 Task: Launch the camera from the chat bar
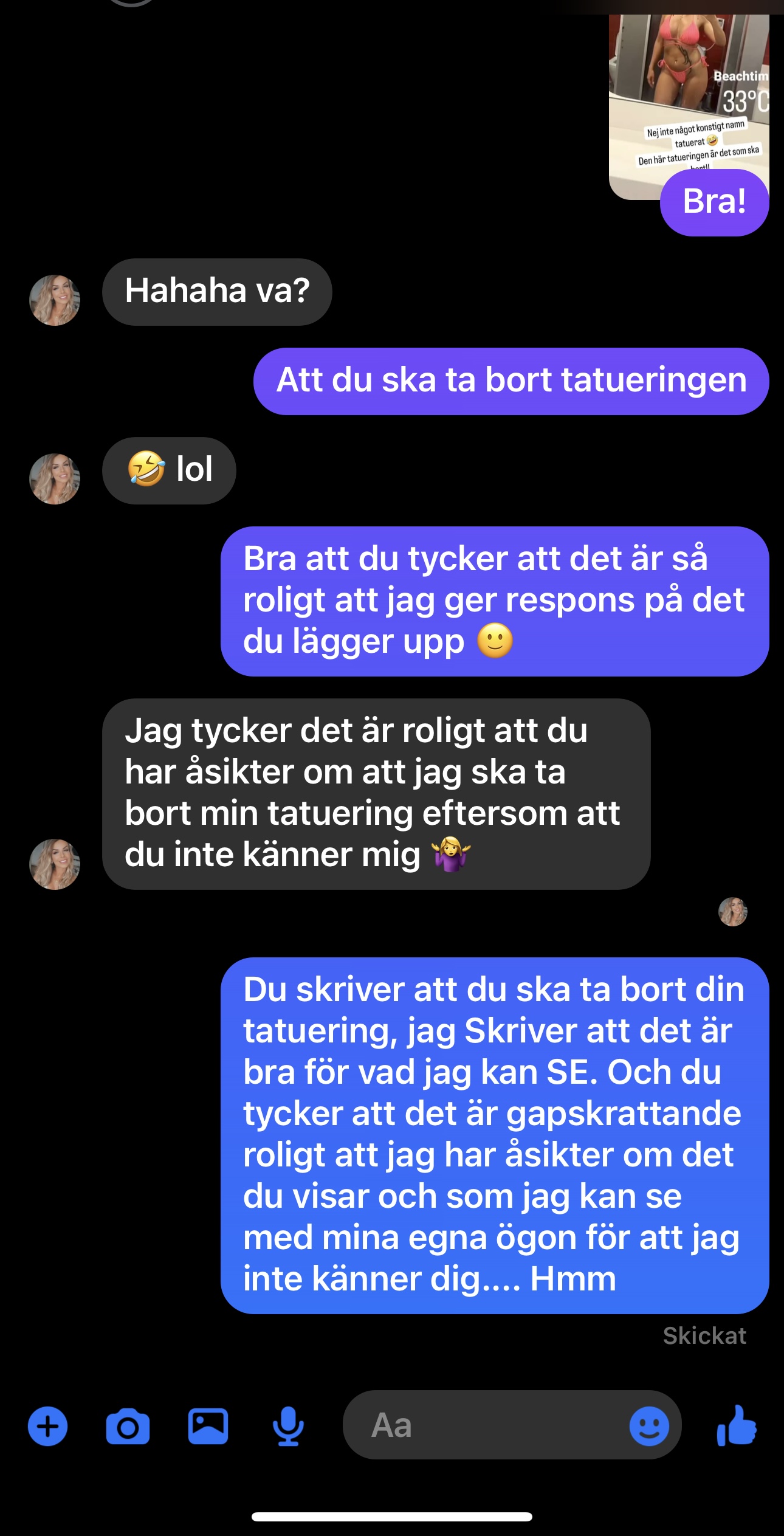(x=128, y=1425)
